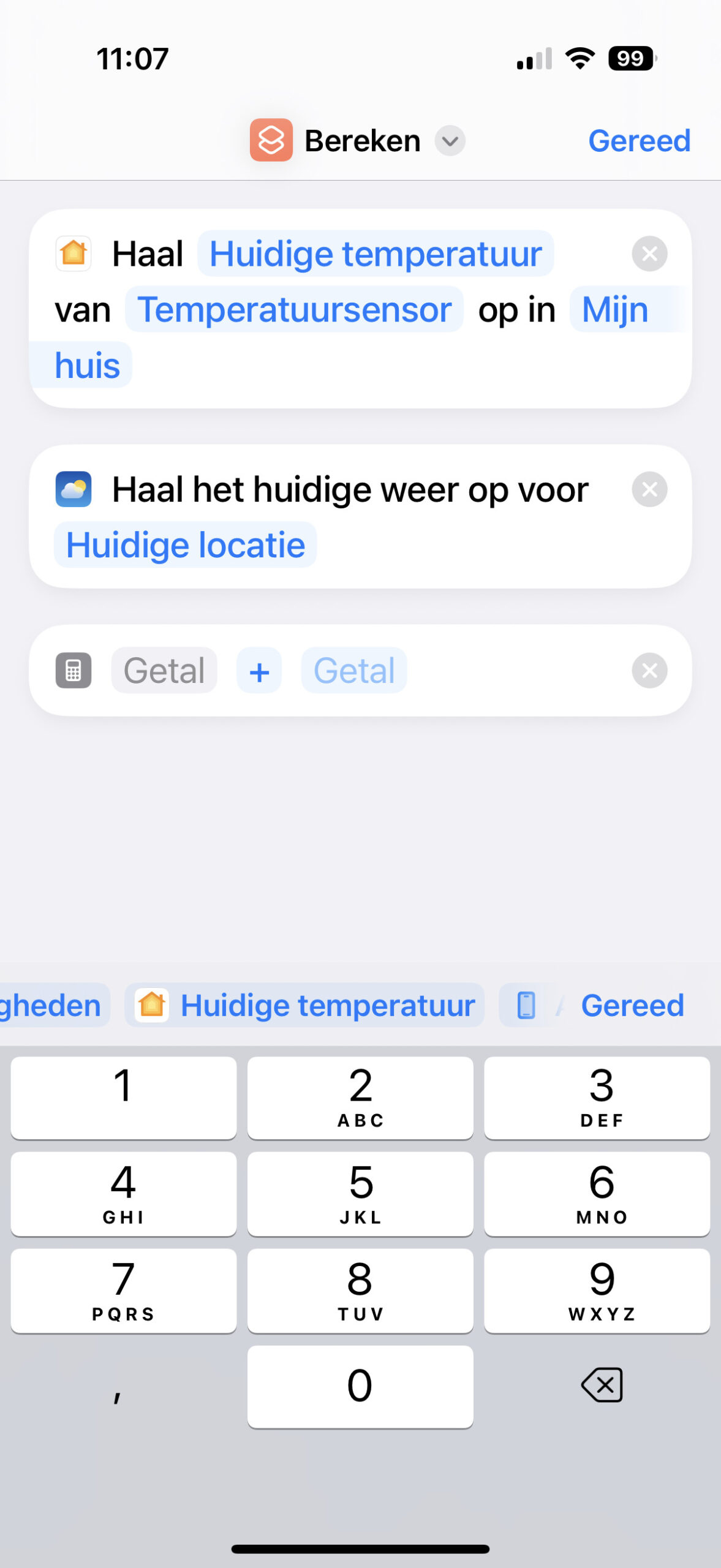Tap Gereed above the keypad
Viewport: 721px width, 1568px height.
(x=632, y=1005)
